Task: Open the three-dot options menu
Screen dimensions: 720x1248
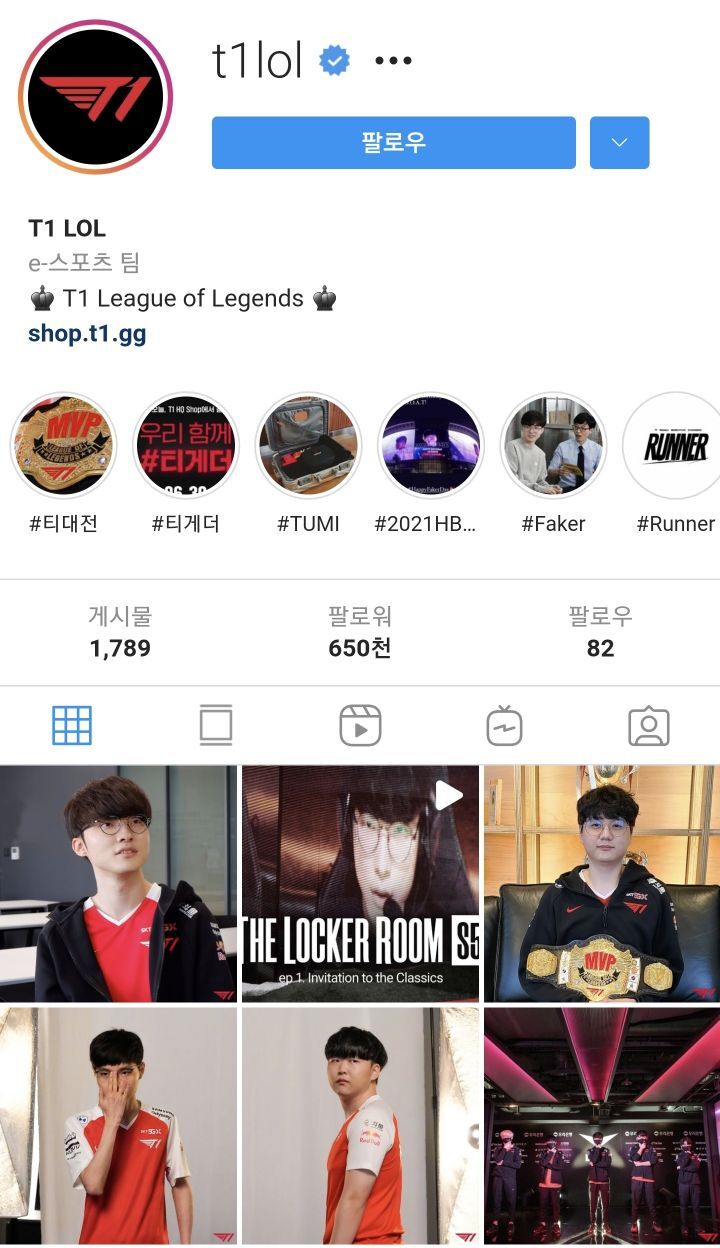Action: click(393, 61)
